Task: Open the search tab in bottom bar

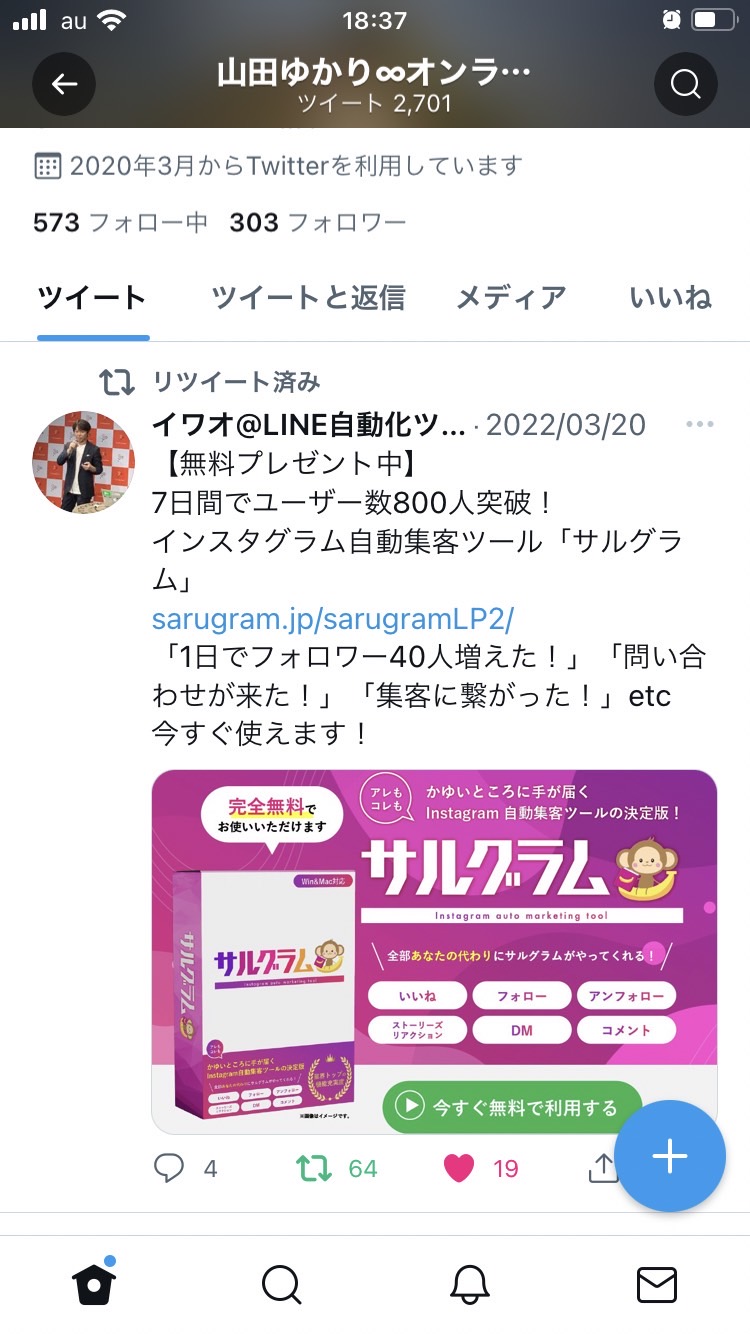Action: click(282, 1285)
